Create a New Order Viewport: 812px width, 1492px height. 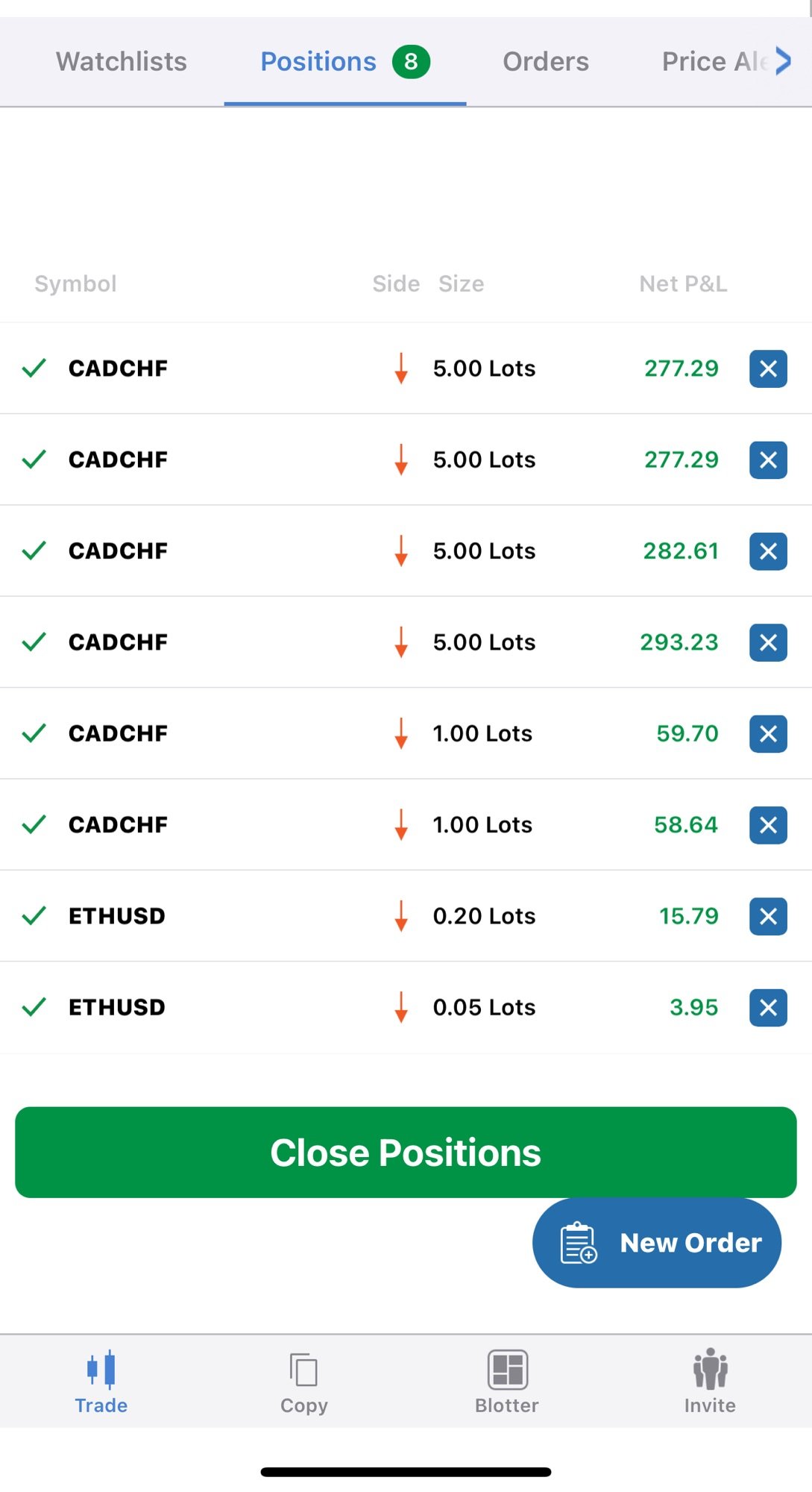pos(657,1243)
